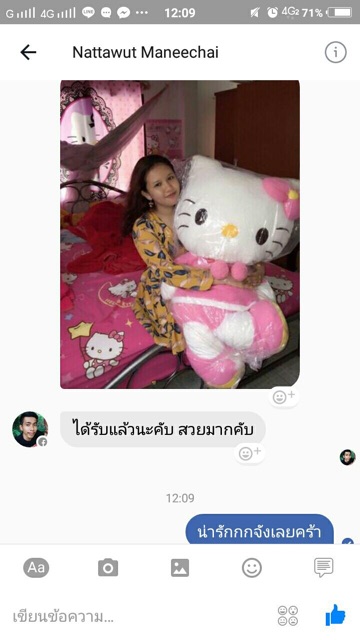Open the emoji smiley picker
Viewport: 360px width, 640px height.
252,568
